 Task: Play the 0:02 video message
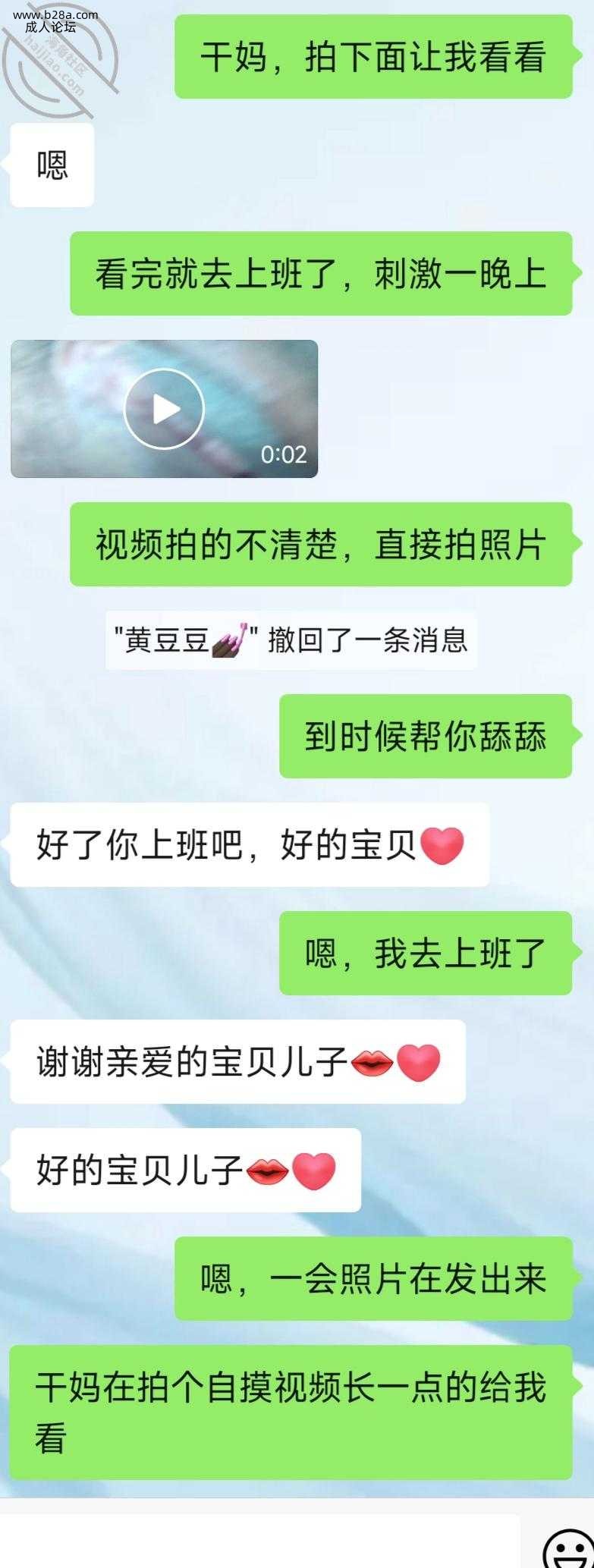(164, 409)
